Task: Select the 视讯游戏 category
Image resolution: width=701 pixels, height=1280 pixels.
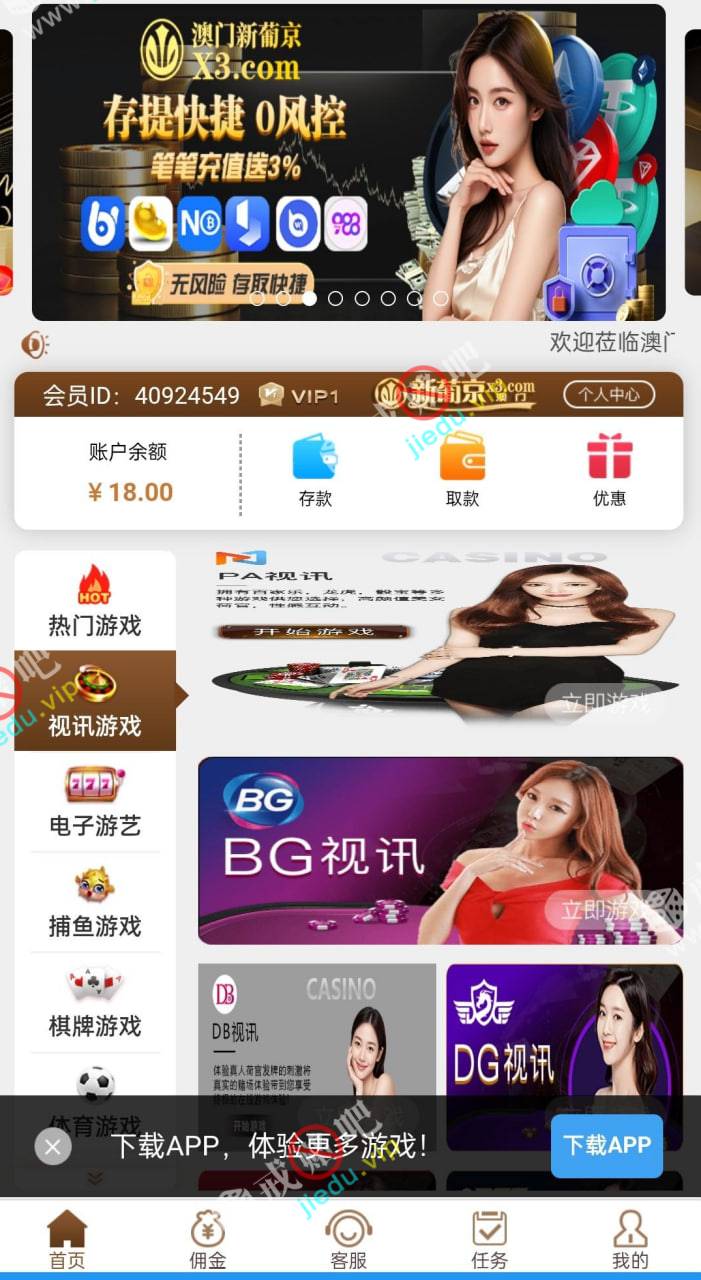Action: pos(95,702)
